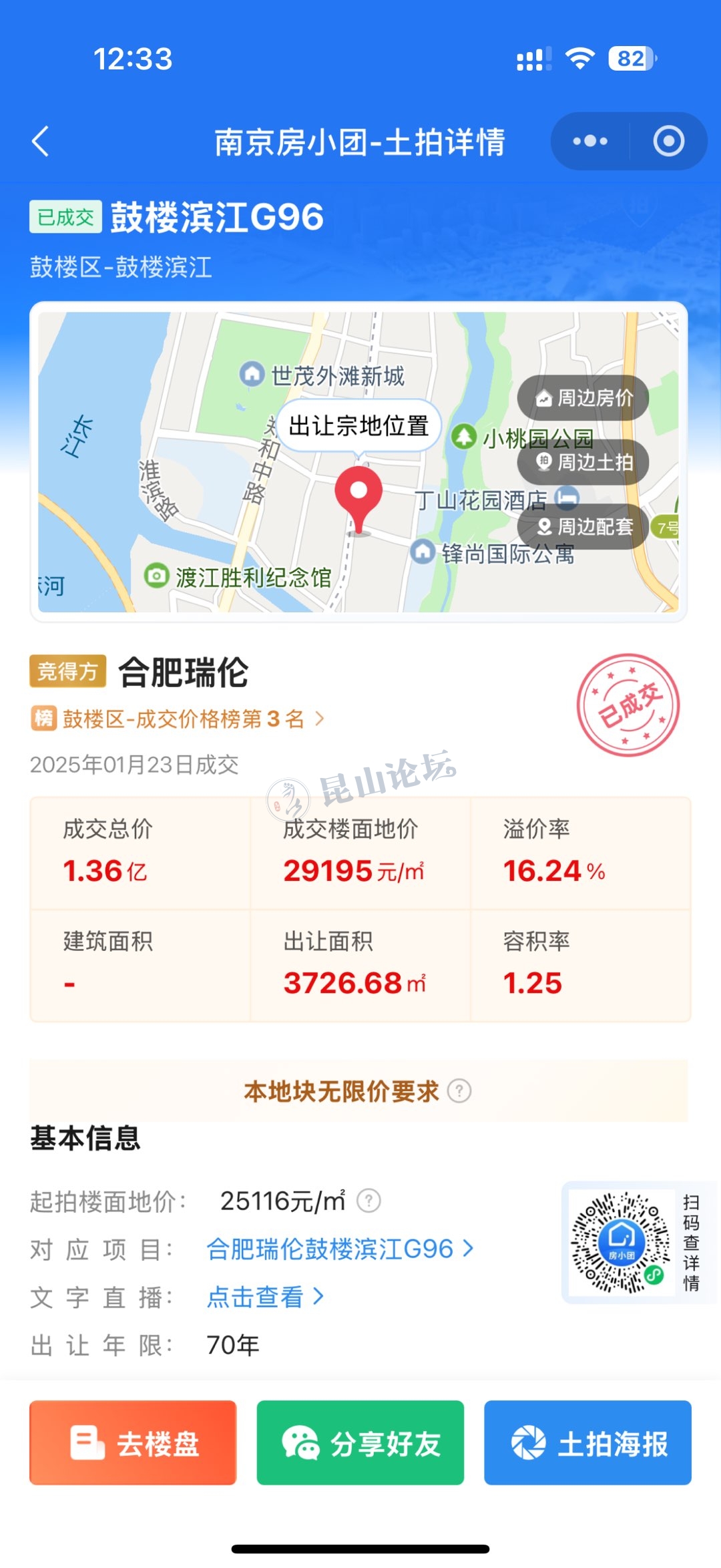This screenshot has width=721, height=1568.
Task: Go back using the header arrow
Action: 41,142
